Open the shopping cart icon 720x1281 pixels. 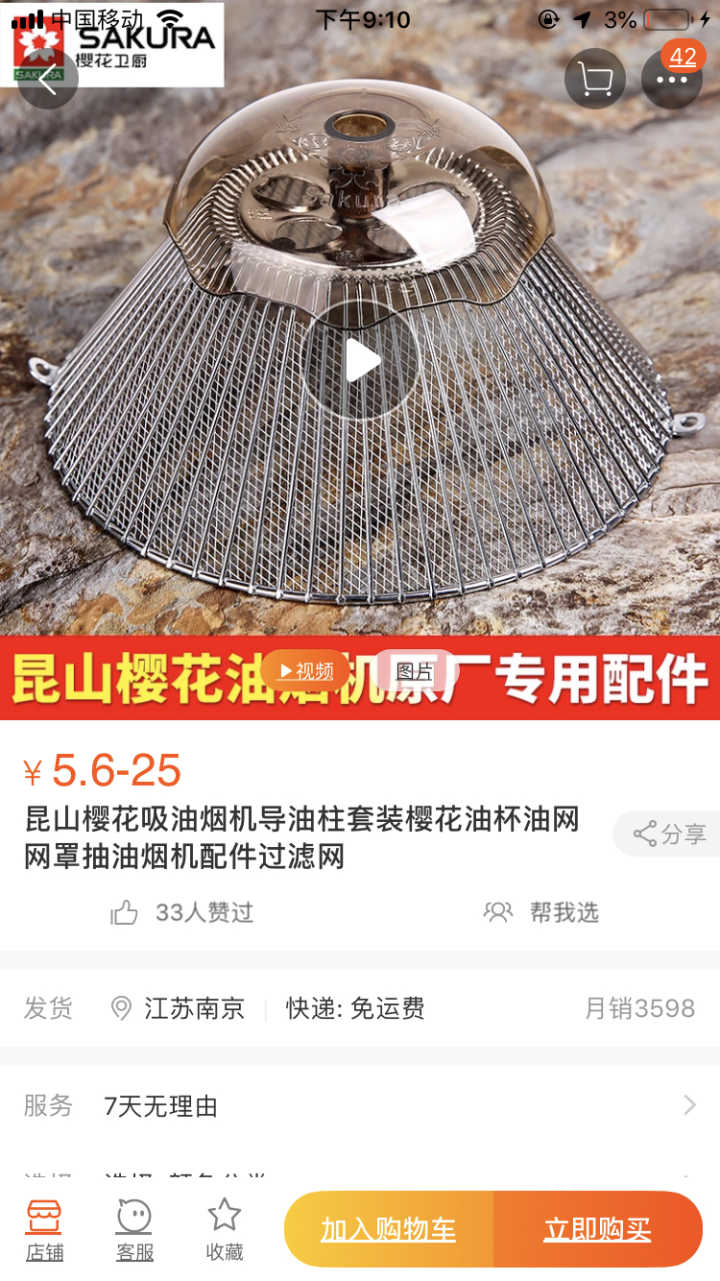595,79
